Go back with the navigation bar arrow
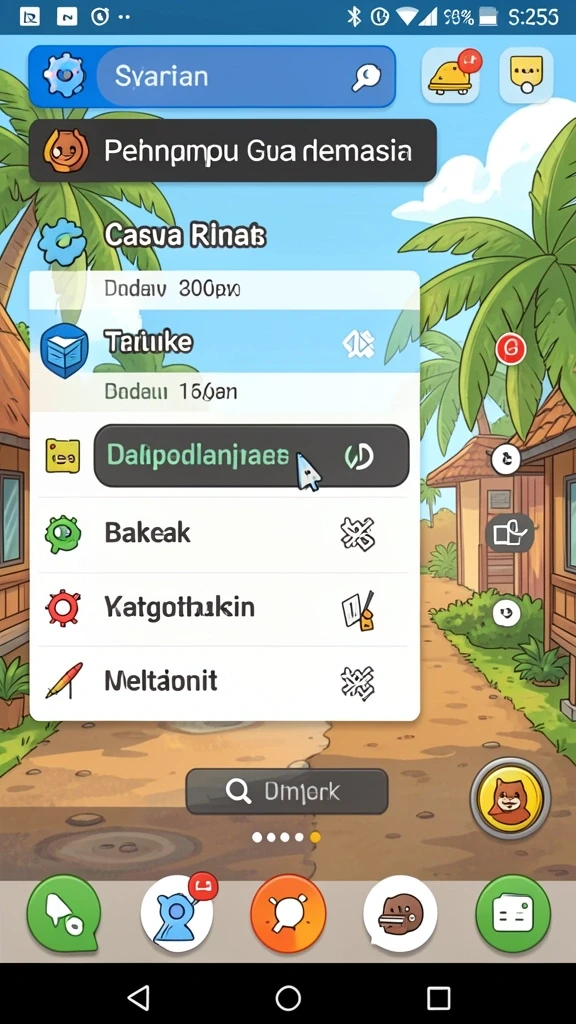Screen dimensions: 576x1024 (138, 997)
